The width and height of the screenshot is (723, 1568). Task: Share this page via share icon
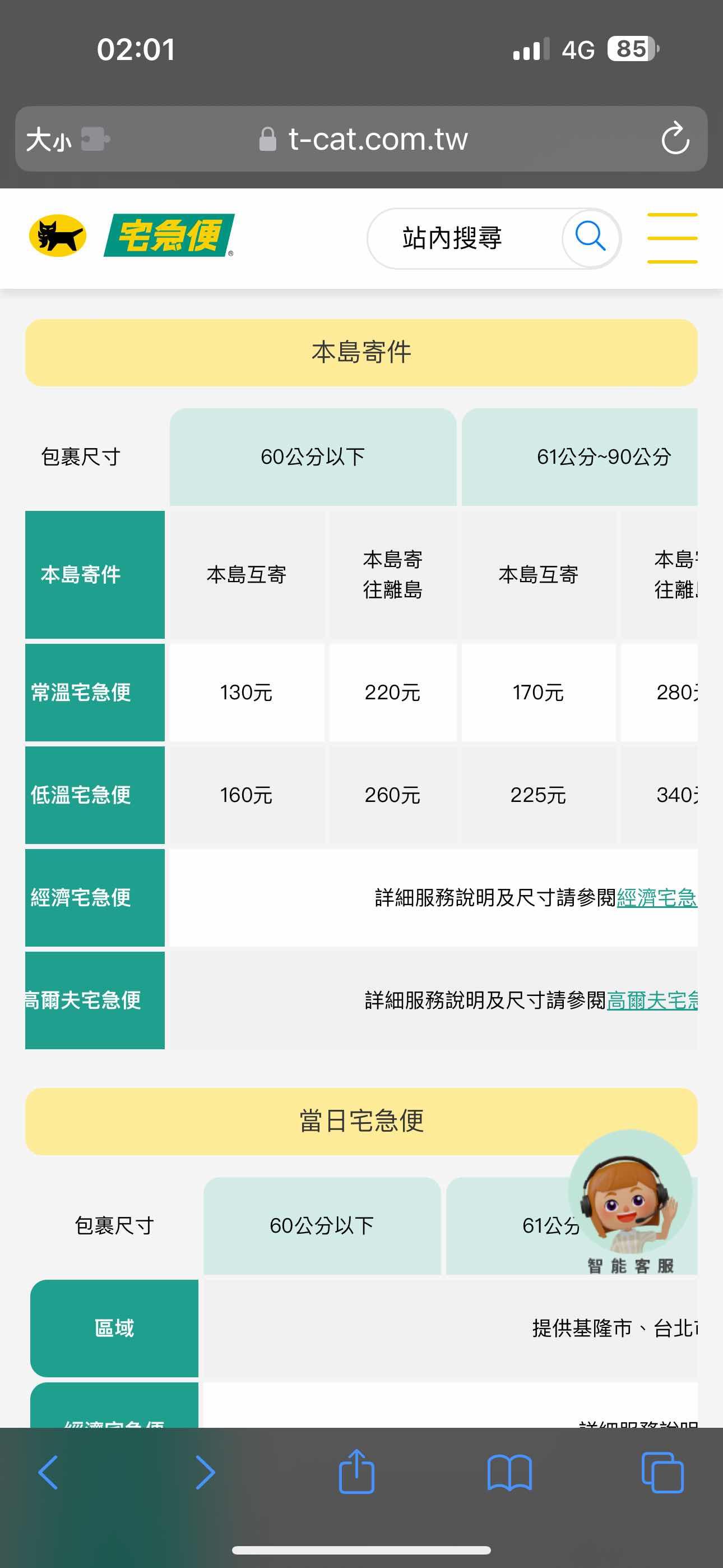[x=356, y=1473]
